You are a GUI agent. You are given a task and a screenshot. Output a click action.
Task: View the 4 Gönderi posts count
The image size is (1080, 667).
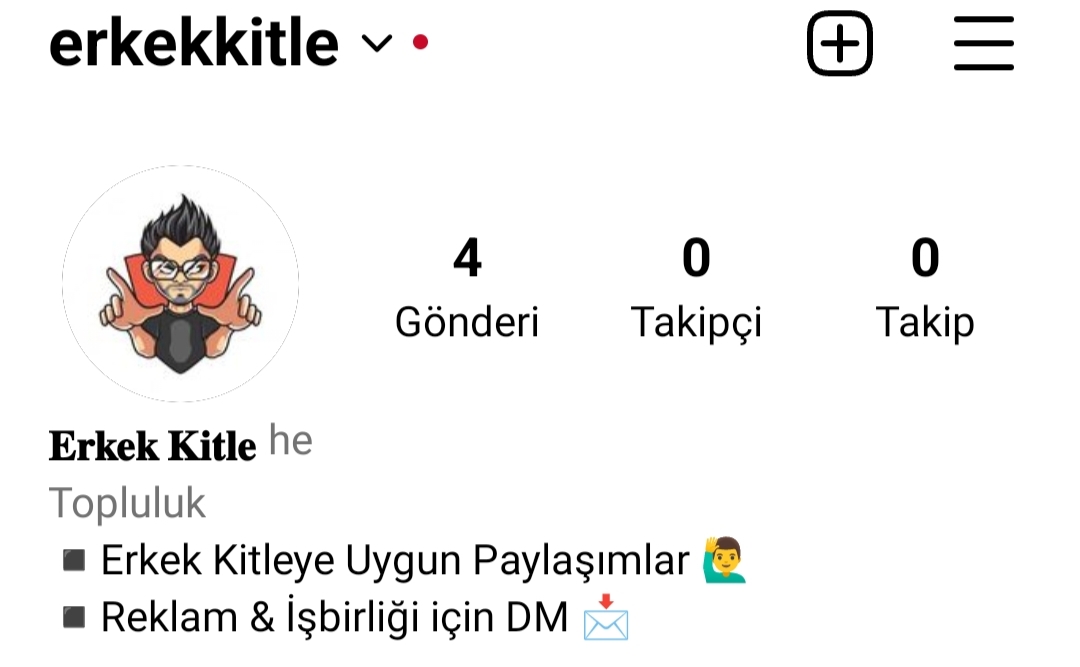[467, 288]
